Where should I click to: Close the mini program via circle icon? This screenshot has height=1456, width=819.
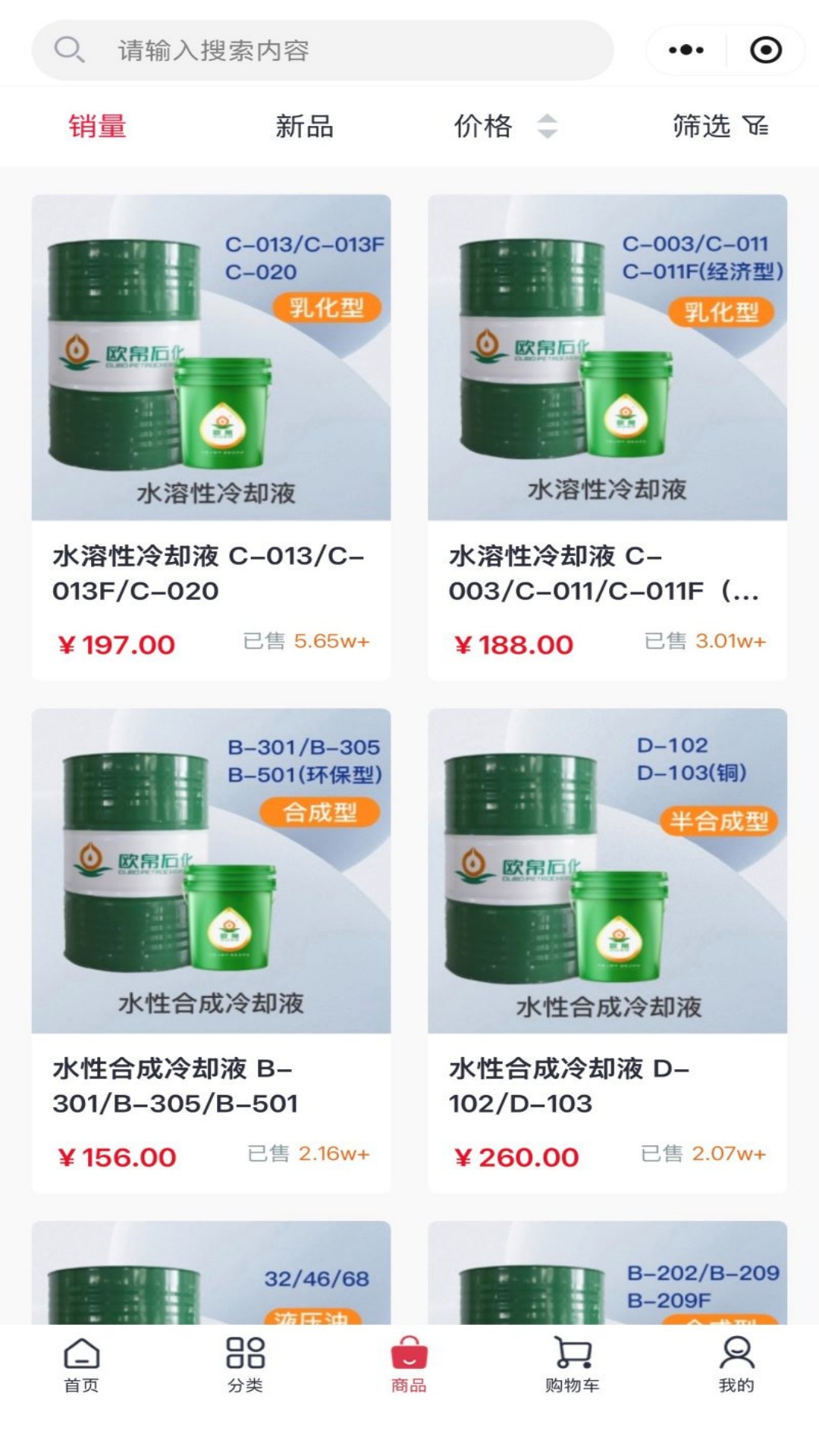tap(765, 50)
